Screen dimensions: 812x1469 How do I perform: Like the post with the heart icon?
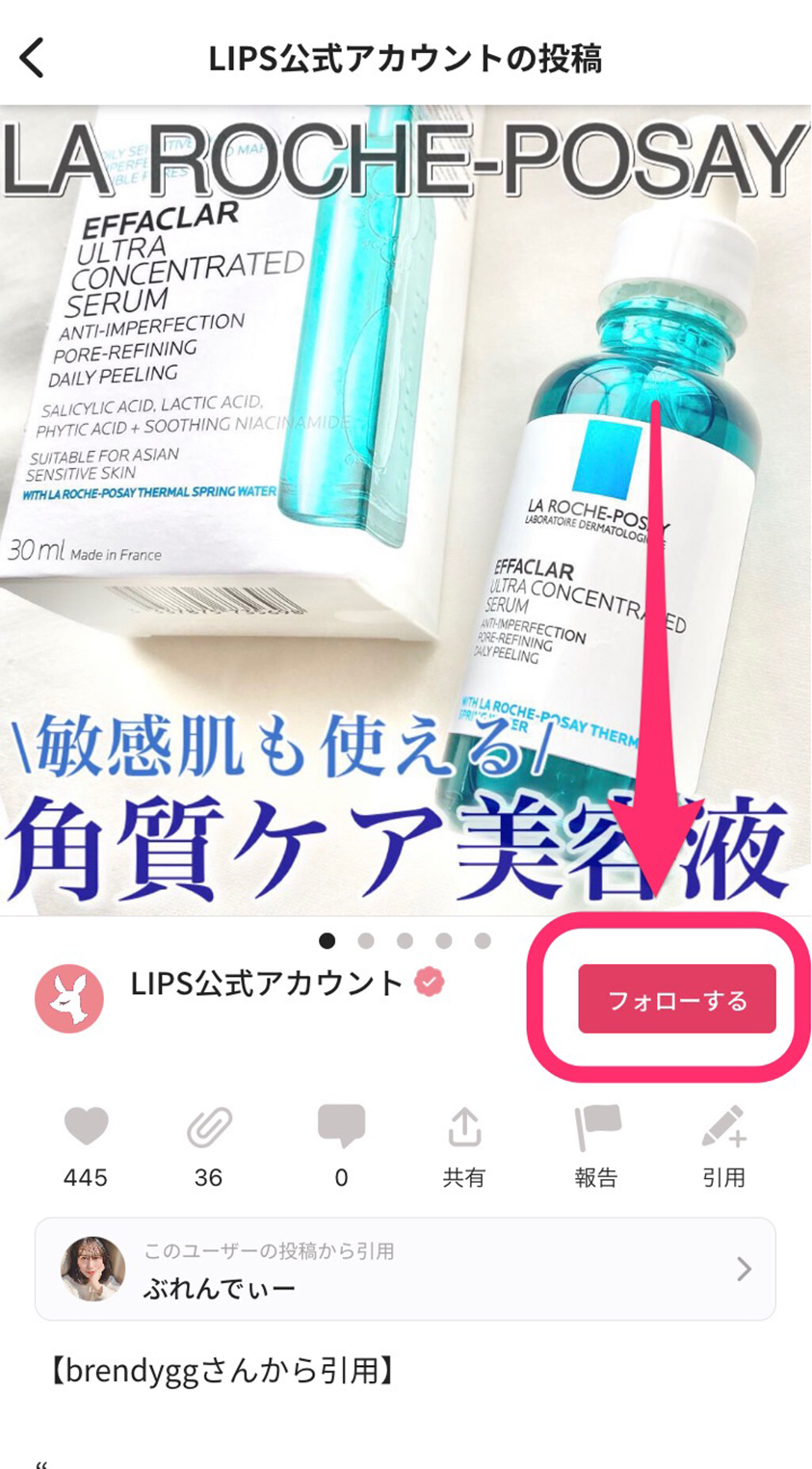pyautogui.click(x=86, y=1127)
